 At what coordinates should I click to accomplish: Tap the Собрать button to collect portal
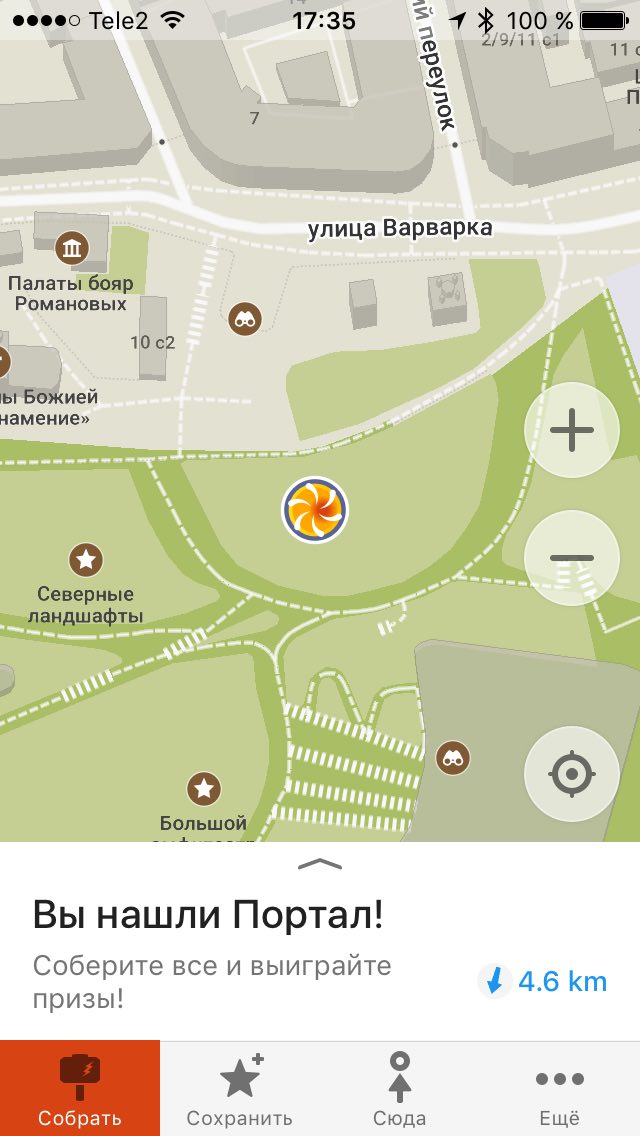pyautogui.click(x=80, y=1088)
